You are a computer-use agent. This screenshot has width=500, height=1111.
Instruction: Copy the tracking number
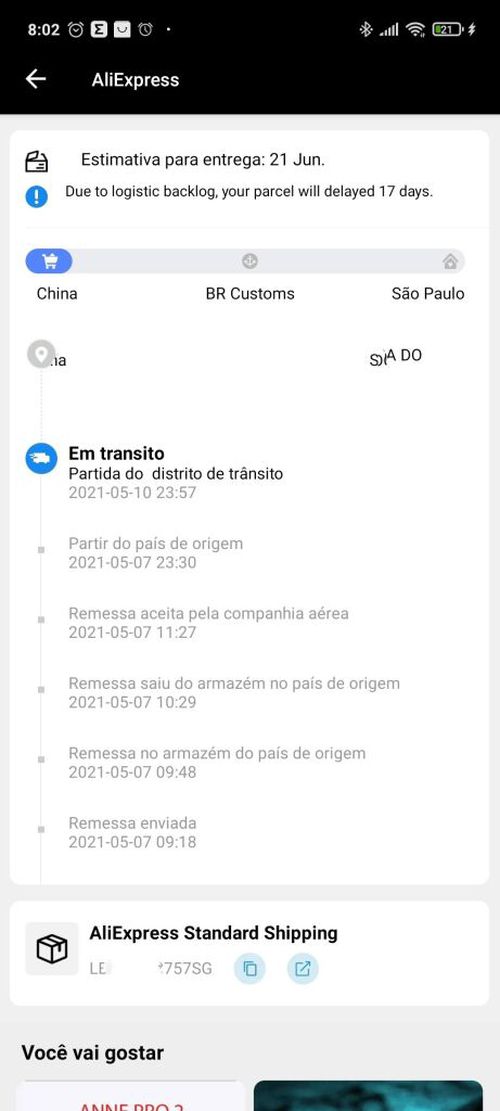(249, 969)
